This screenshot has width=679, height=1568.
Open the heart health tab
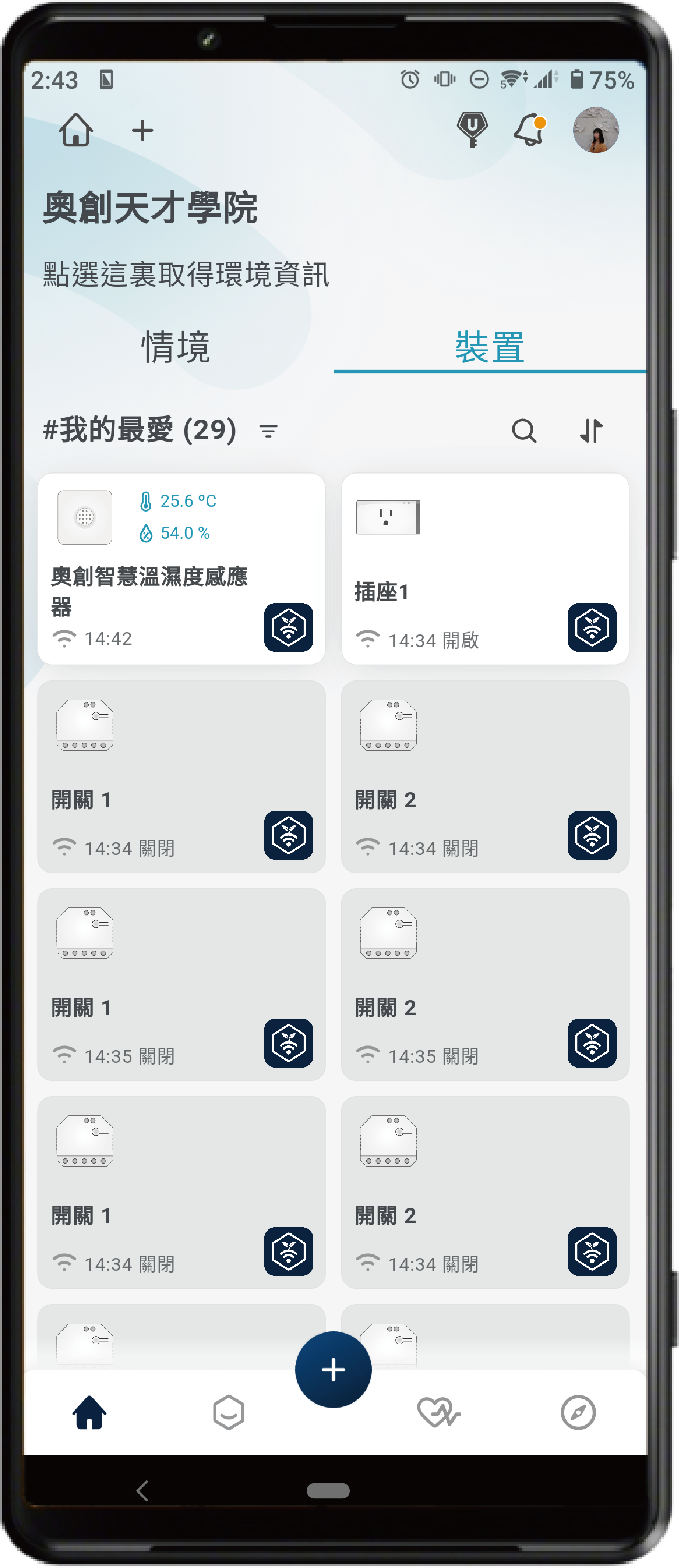coord(438,1412)
